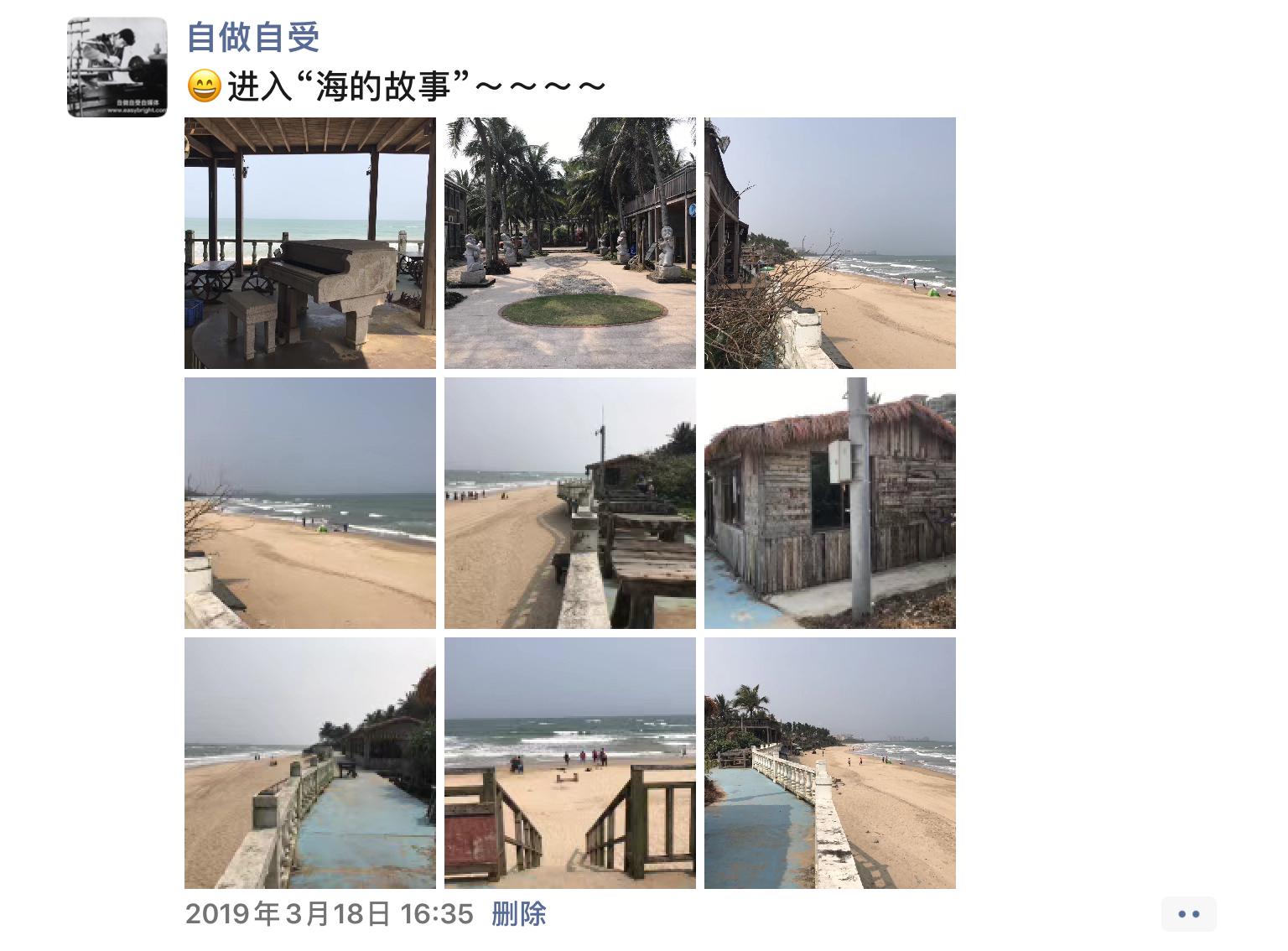This screenshot has height=951, width=1288.
Task: Open the photo of wooden tables by the beach
Action: click(x=570, y=503)
